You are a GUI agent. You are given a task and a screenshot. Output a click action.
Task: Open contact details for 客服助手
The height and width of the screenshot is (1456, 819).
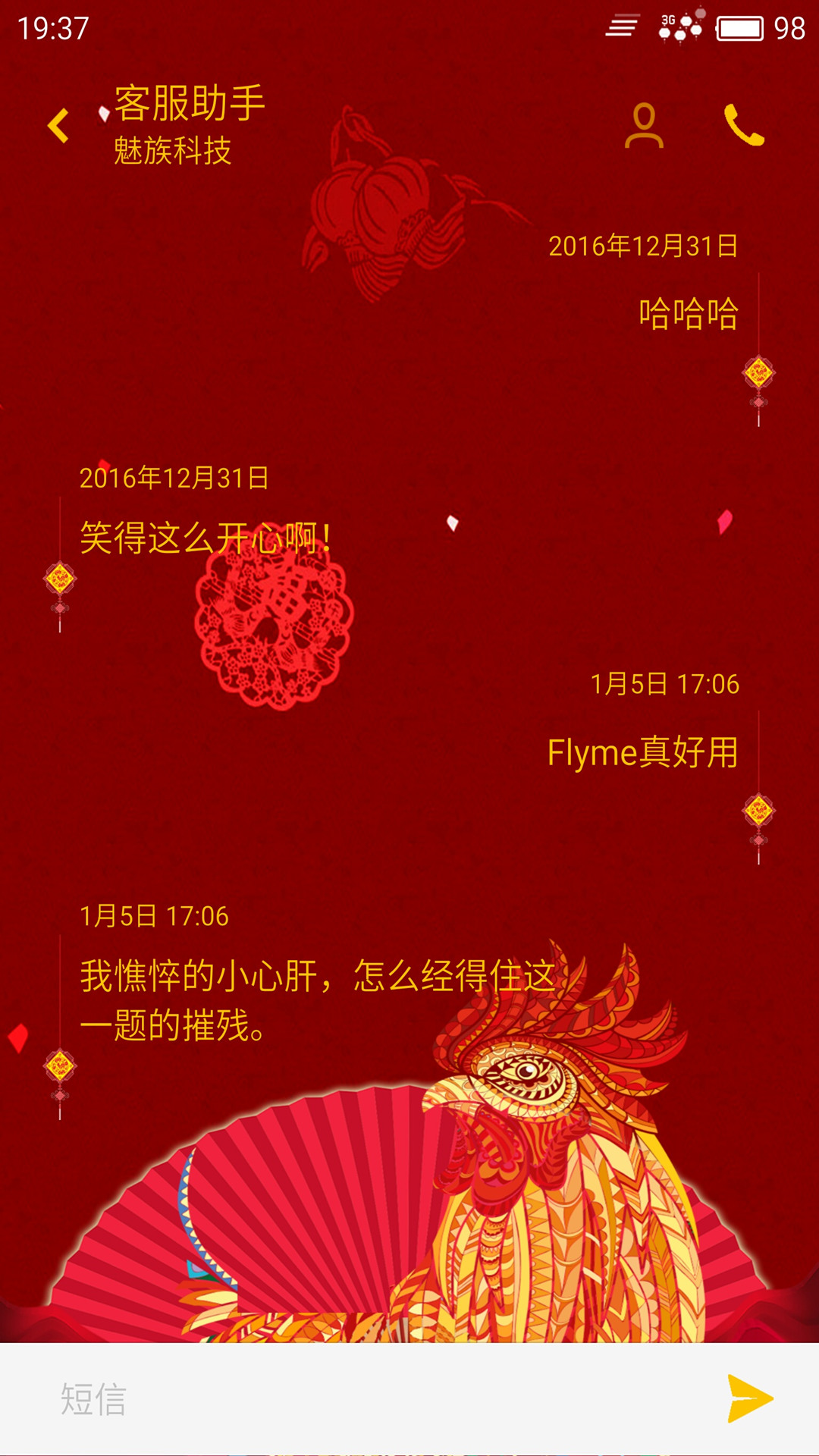[x=644, y=125]
